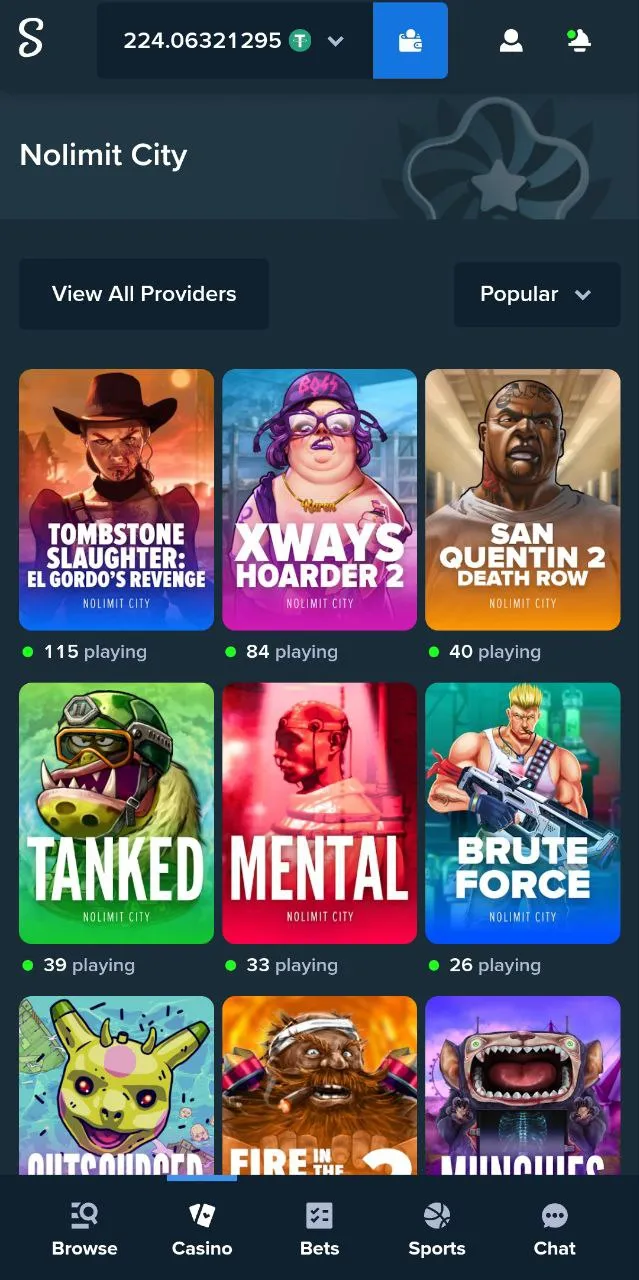Open the Fire in the Hole game
This screenshot has width=639, height=1280.
pyautogui.click(x=319, y=1085)
